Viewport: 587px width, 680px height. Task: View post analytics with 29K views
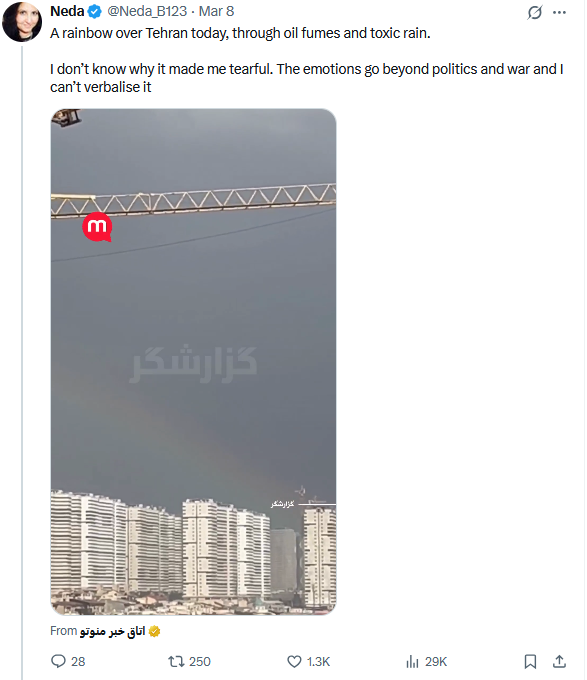(426, 661)
